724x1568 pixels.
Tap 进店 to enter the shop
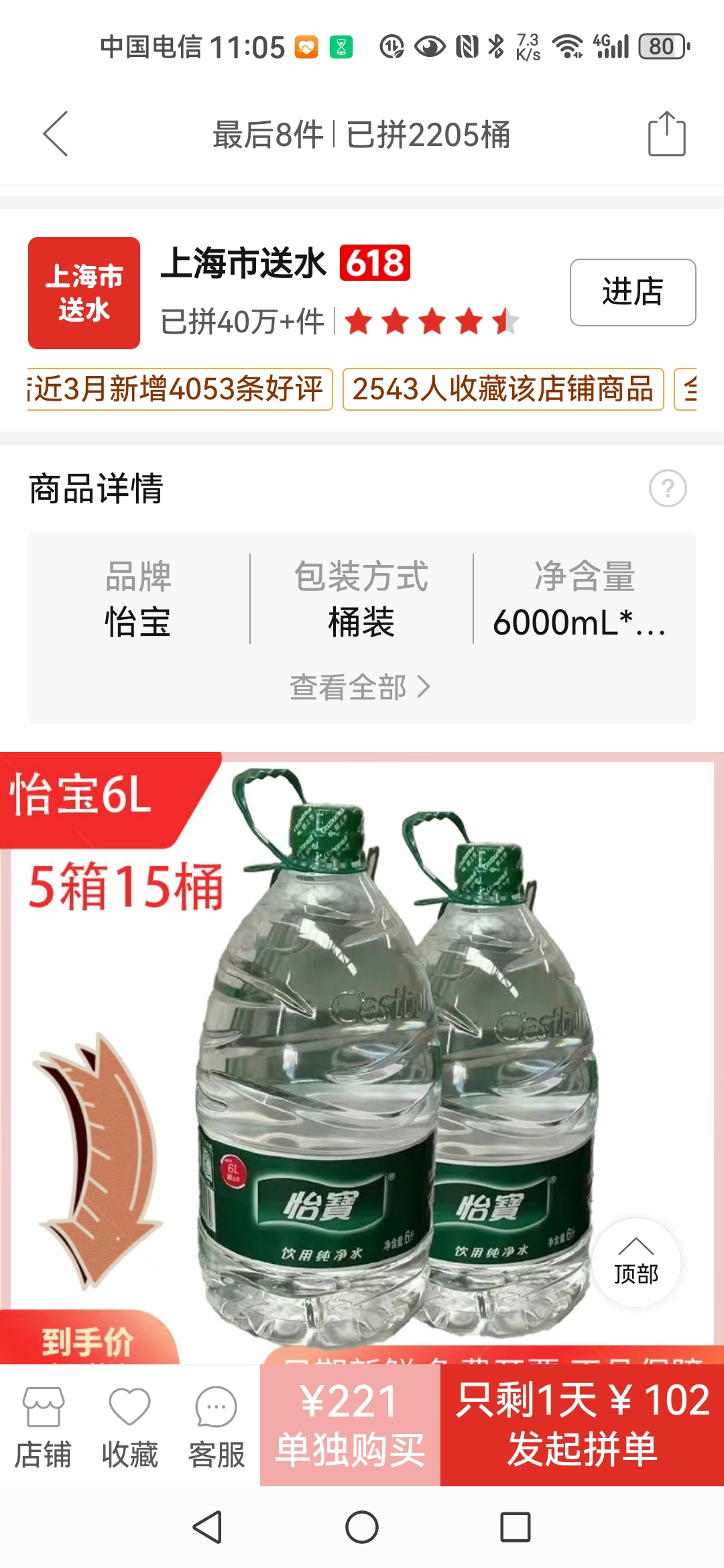pos(632,292)
